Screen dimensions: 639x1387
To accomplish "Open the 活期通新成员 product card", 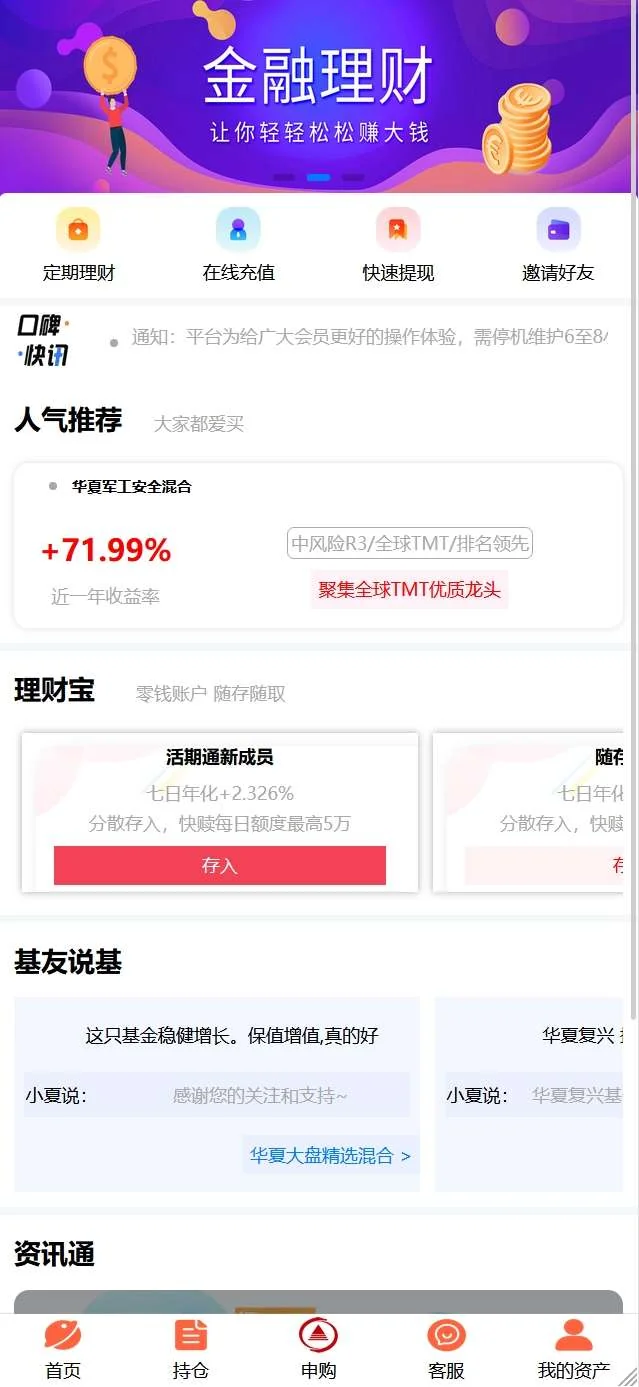I will tap(219, 790).
